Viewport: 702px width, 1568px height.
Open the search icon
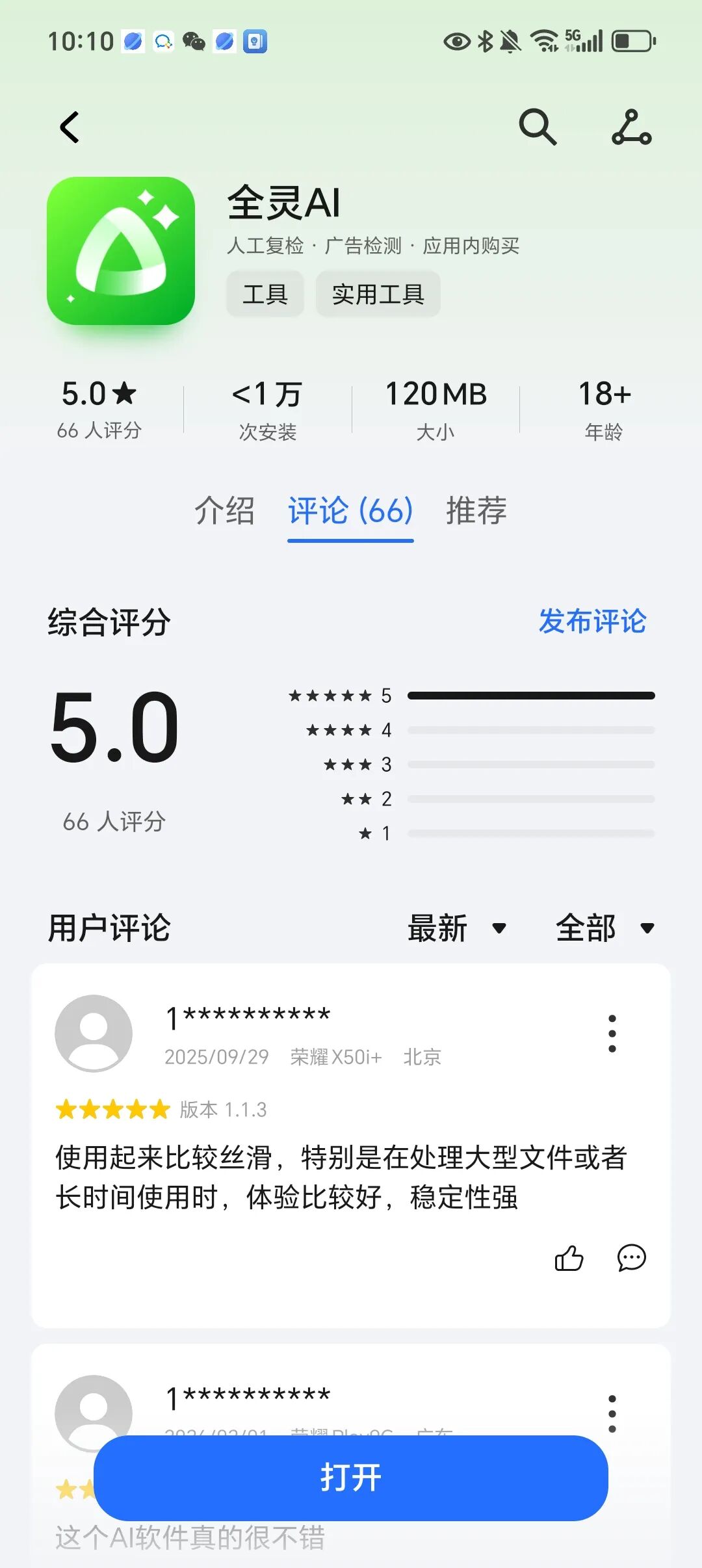[x=538, y=127]
